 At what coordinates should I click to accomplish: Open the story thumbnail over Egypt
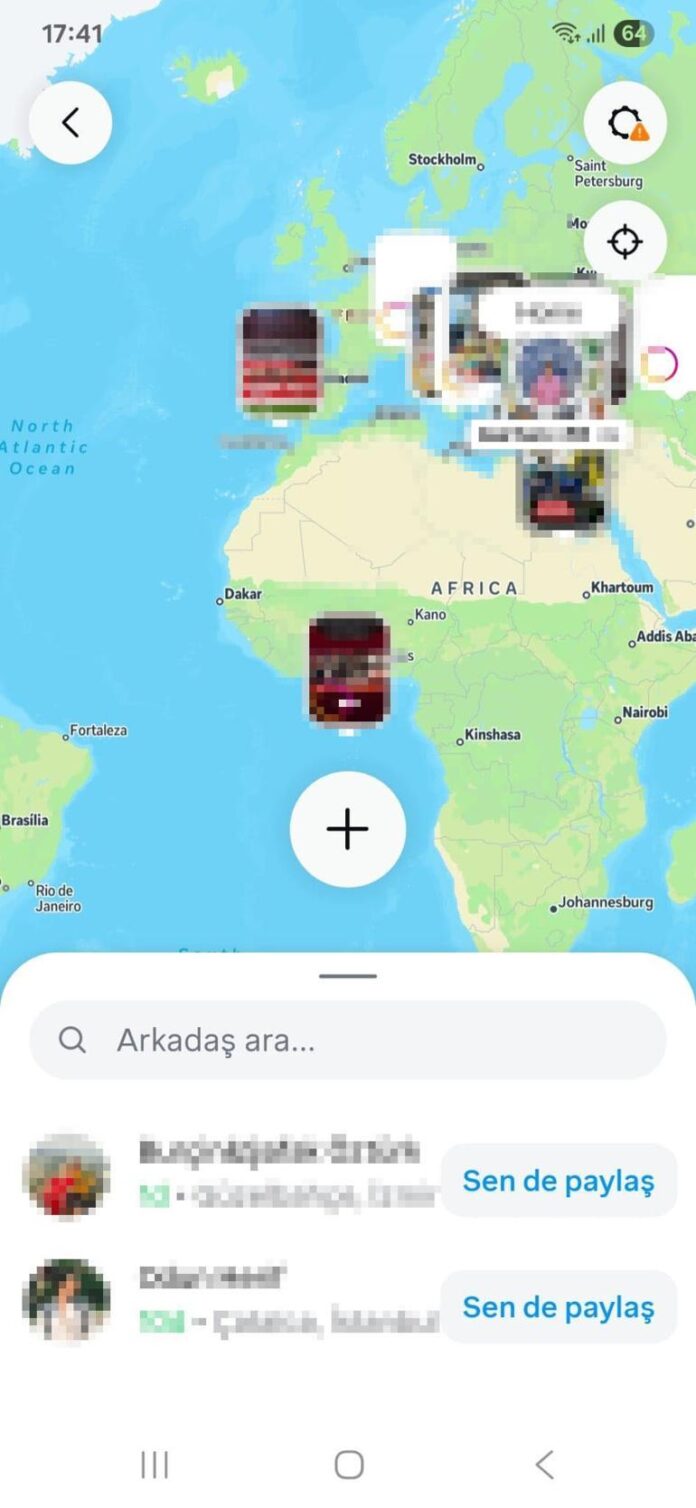coord(562,490)
